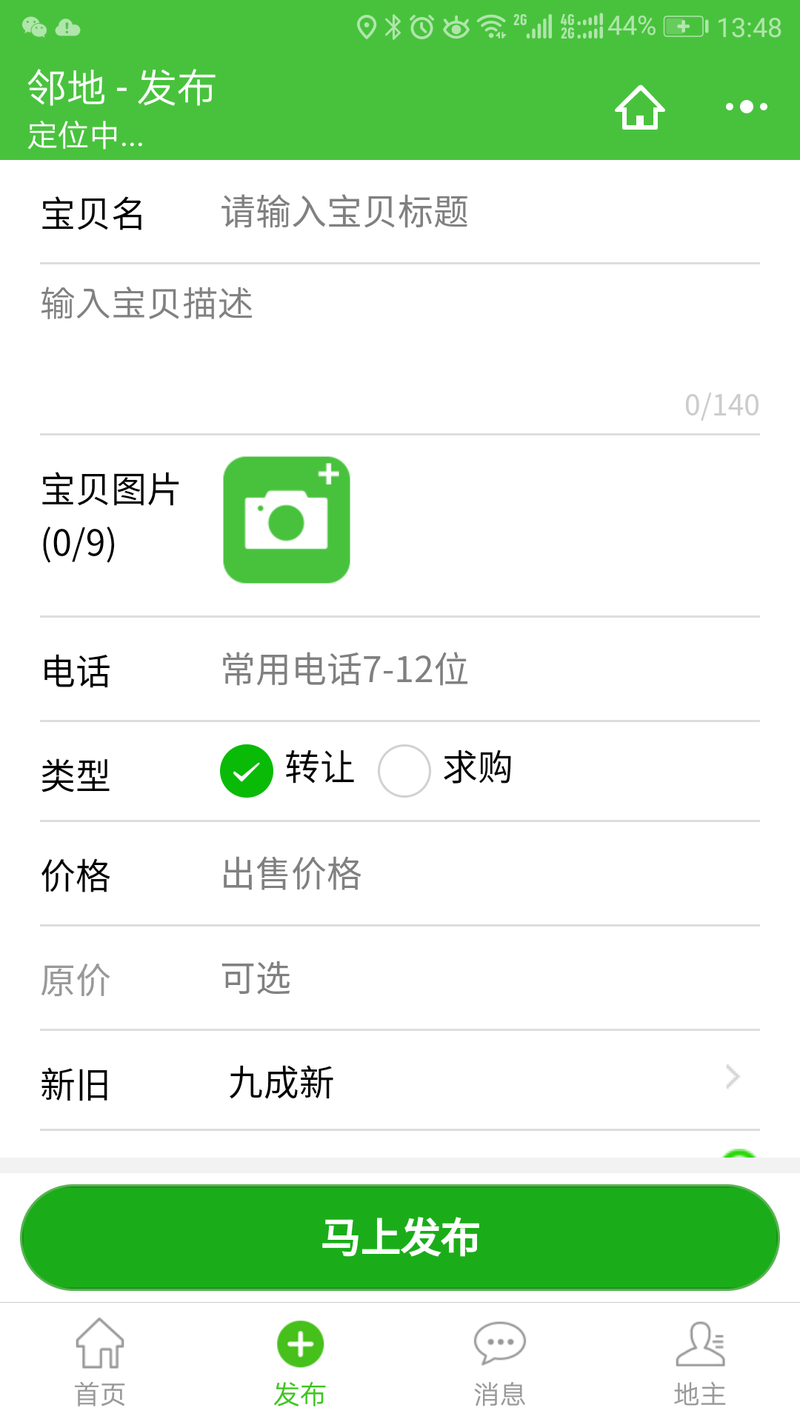Tap the home icon in the top bar
Screen dimensions: 800x1422
[639, 107]
